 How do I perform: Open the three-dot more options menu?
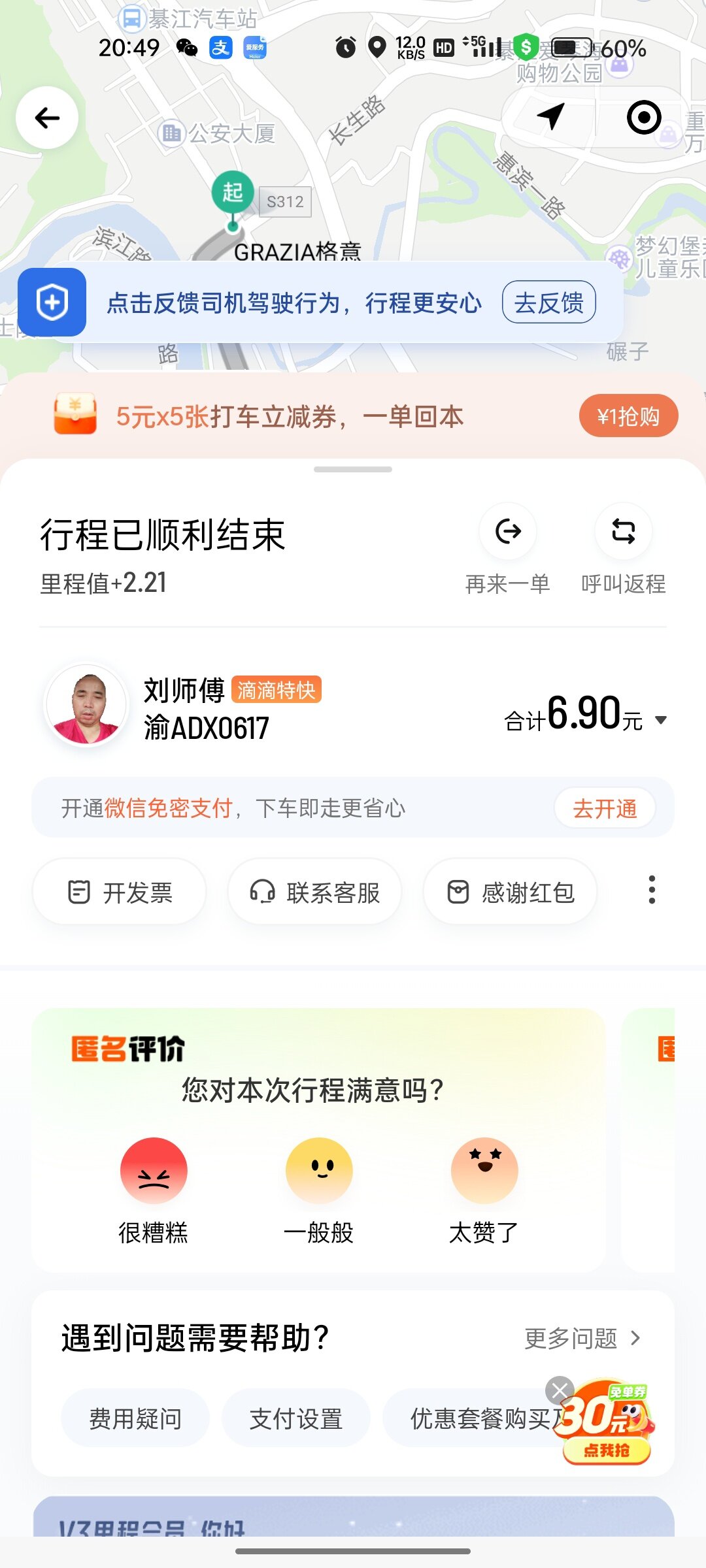(x=652, y=890)
